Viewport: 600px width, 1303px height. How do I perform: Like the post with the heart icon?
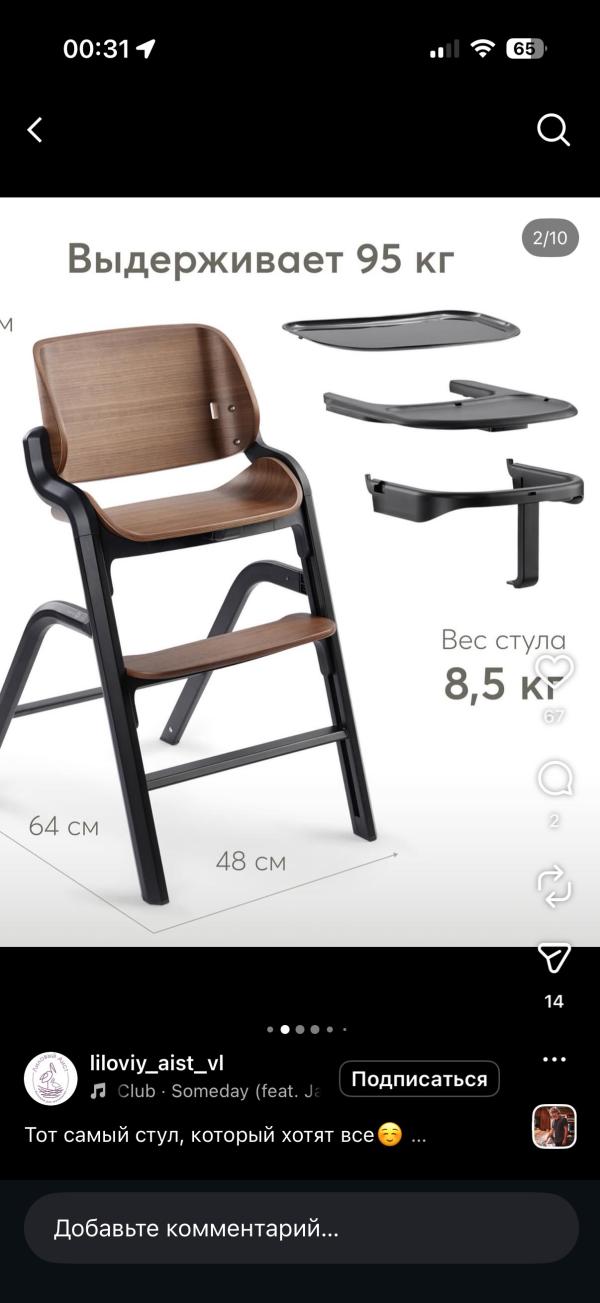point(554,671)
